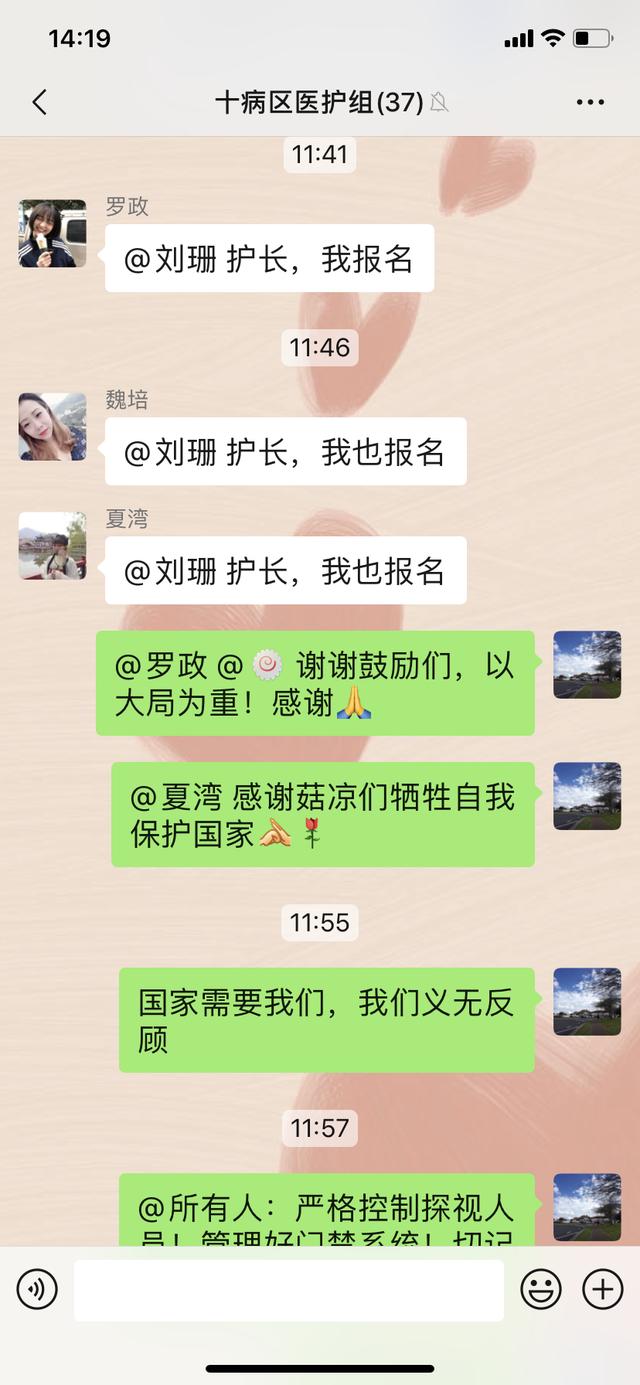View 夏湾's profile avatar

point(52,546)
